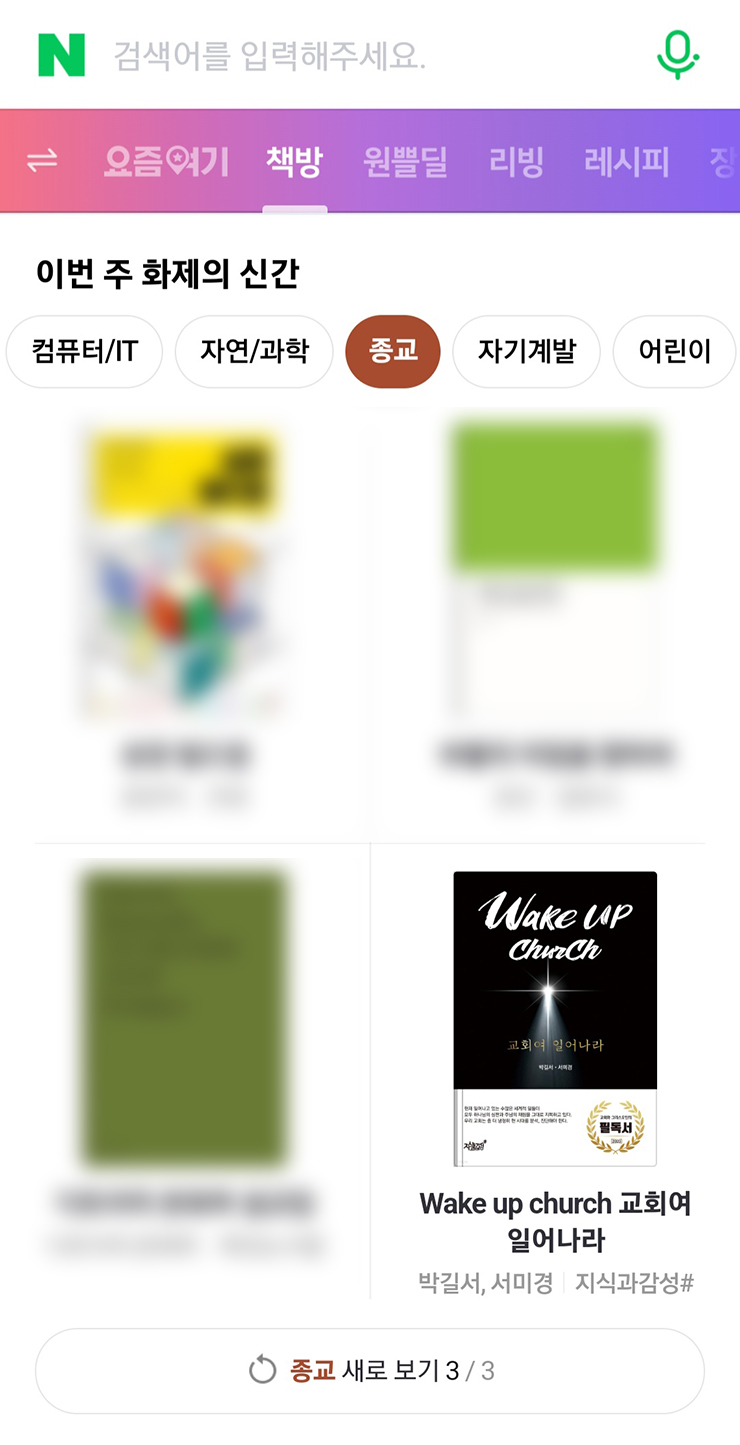
Task: Open the 레시피 tab
Action: point(626,161)
